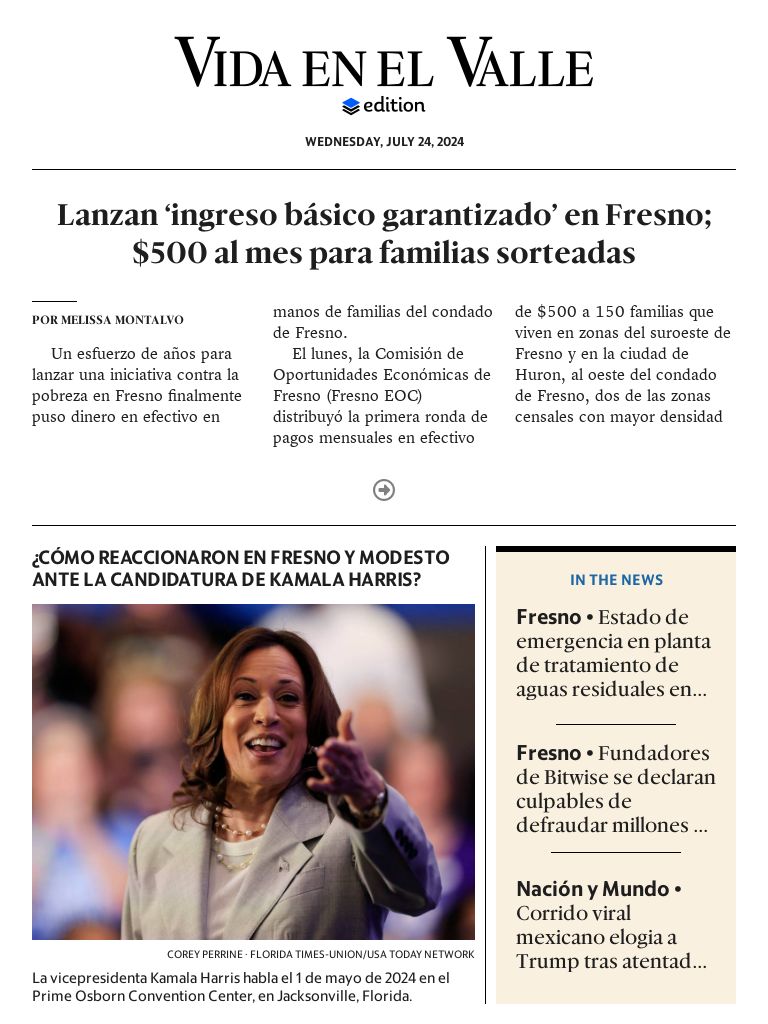
Task: Tap the arrow to continue the ingreso básico article
Action: coord(384,490)
